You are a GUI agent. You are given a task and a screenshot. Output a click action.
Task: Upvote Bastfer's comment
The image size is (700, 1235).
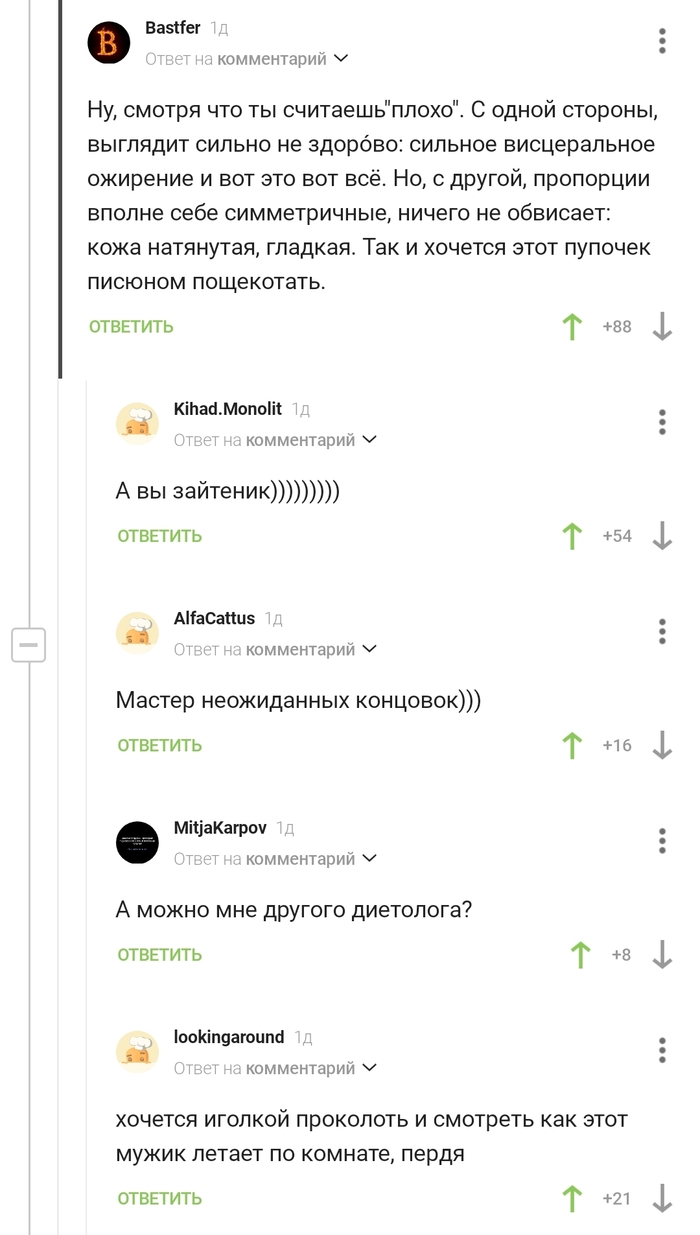572,327
